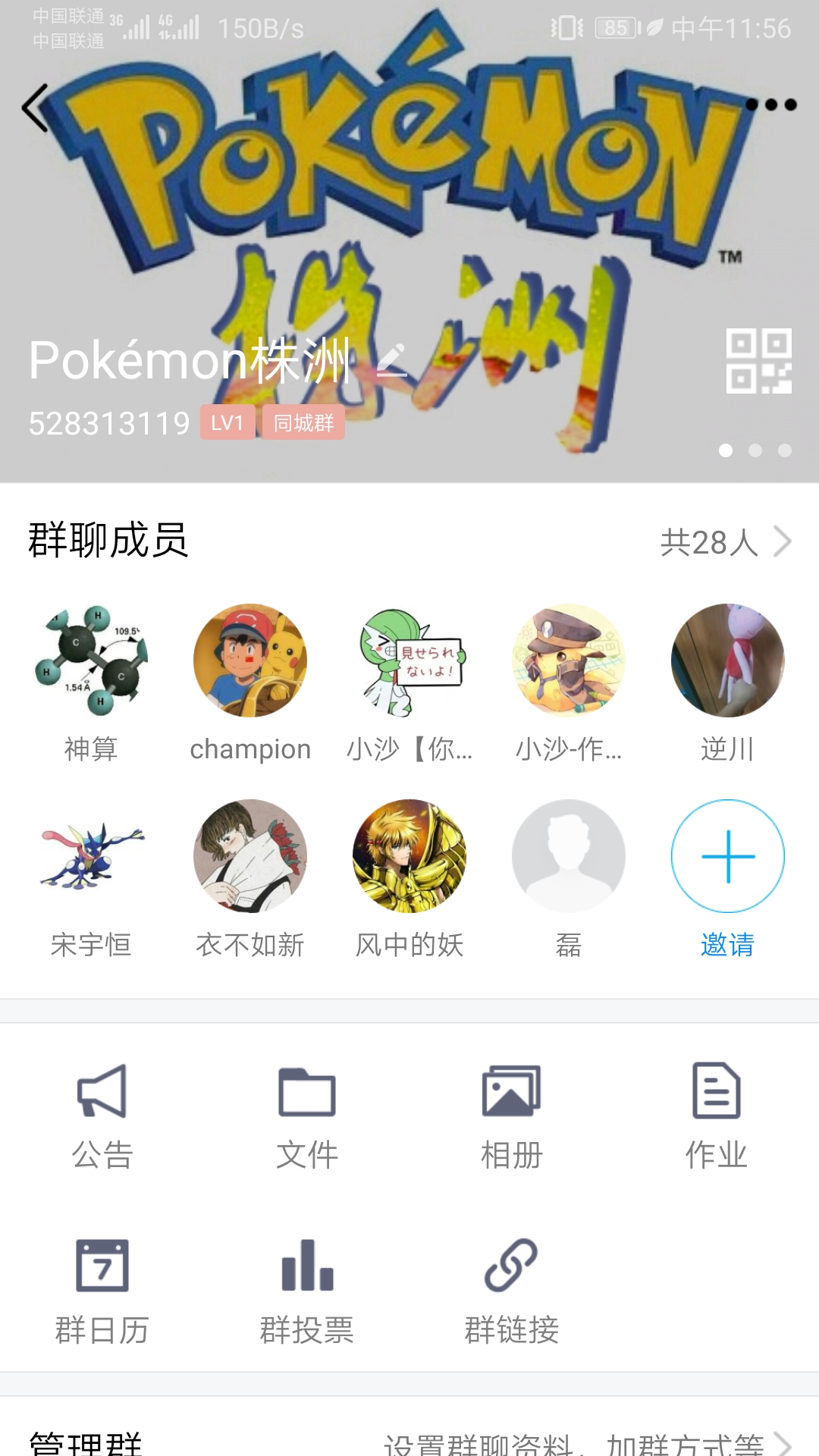Open group 文件 files
The height and width of the screenshot is (1456, 819).
[x=307, y=1115]
